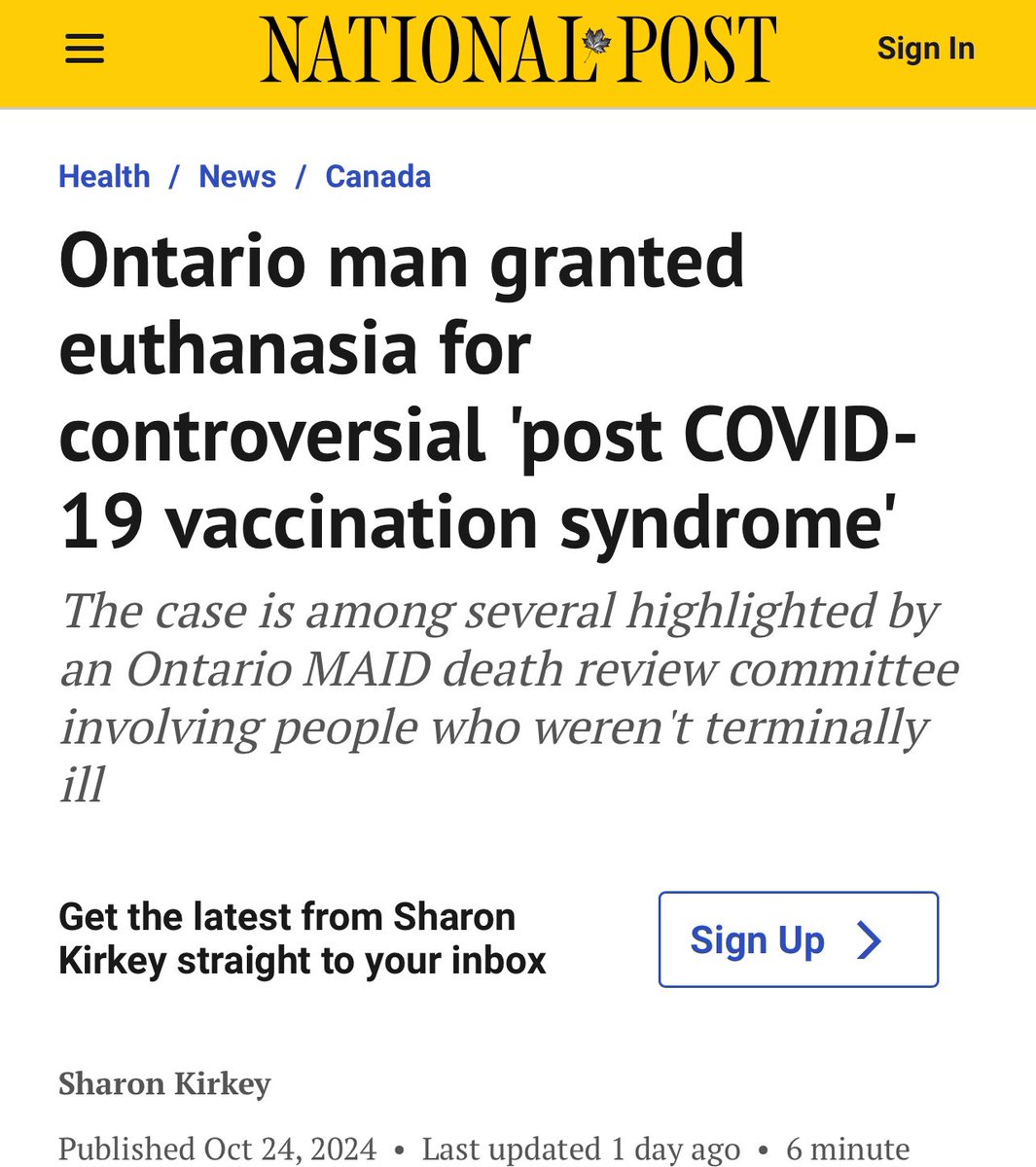Open the Health breadcrumb section

(104, 177)
